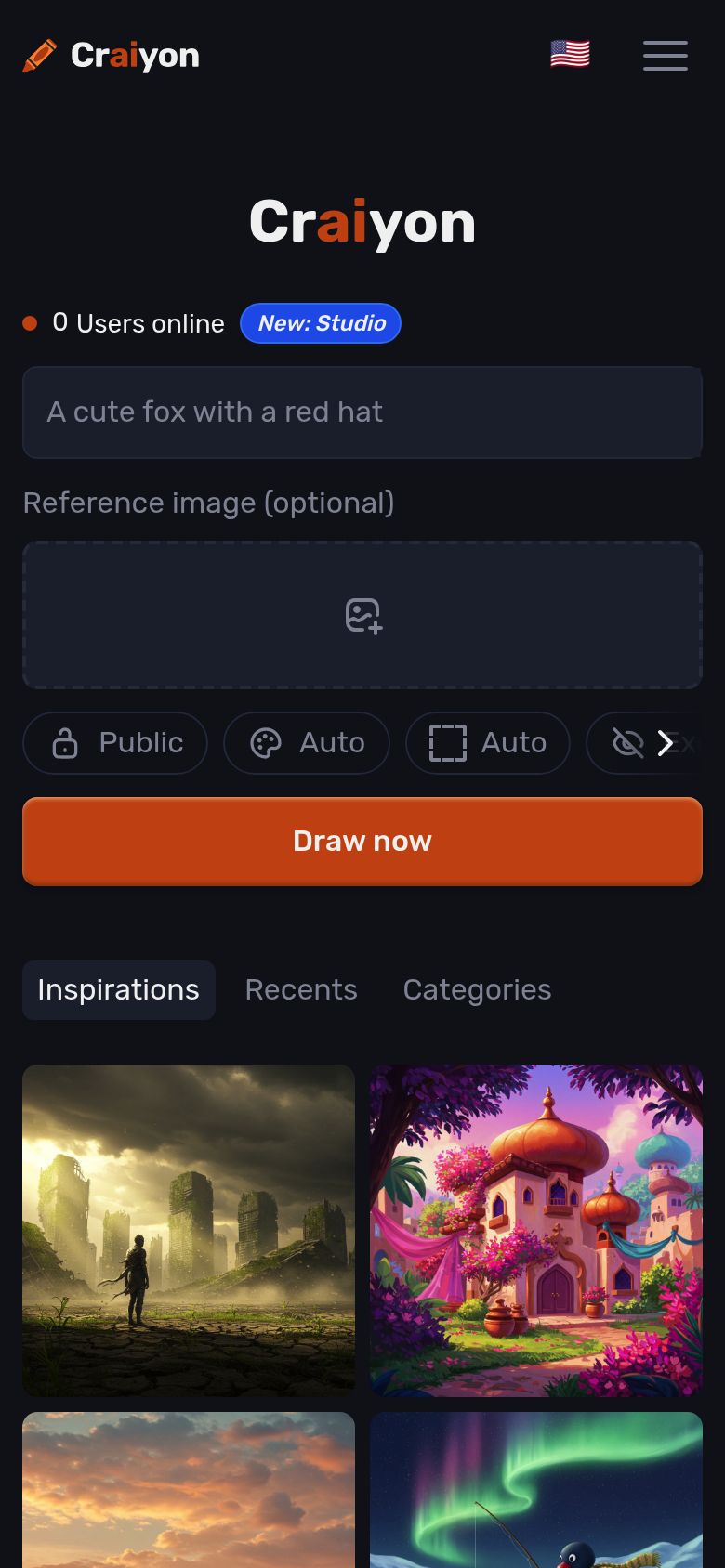The image size is (725, 1568).
Task: Switch to the Categories tab
Action: pyautogui.click(x=477, y=990)
